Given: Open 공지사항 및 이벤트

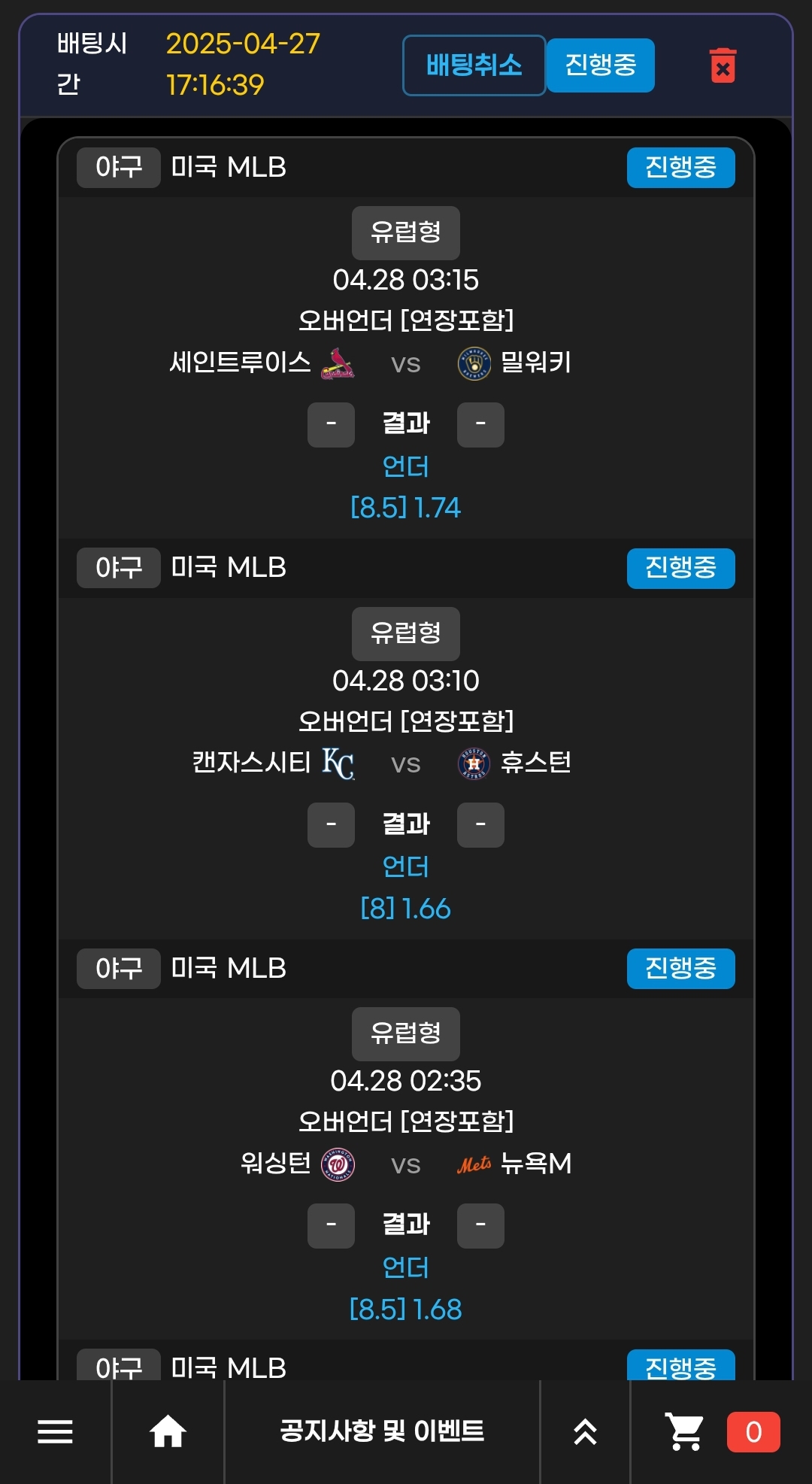Looking at the screenshot, I should click(382, 1431).
